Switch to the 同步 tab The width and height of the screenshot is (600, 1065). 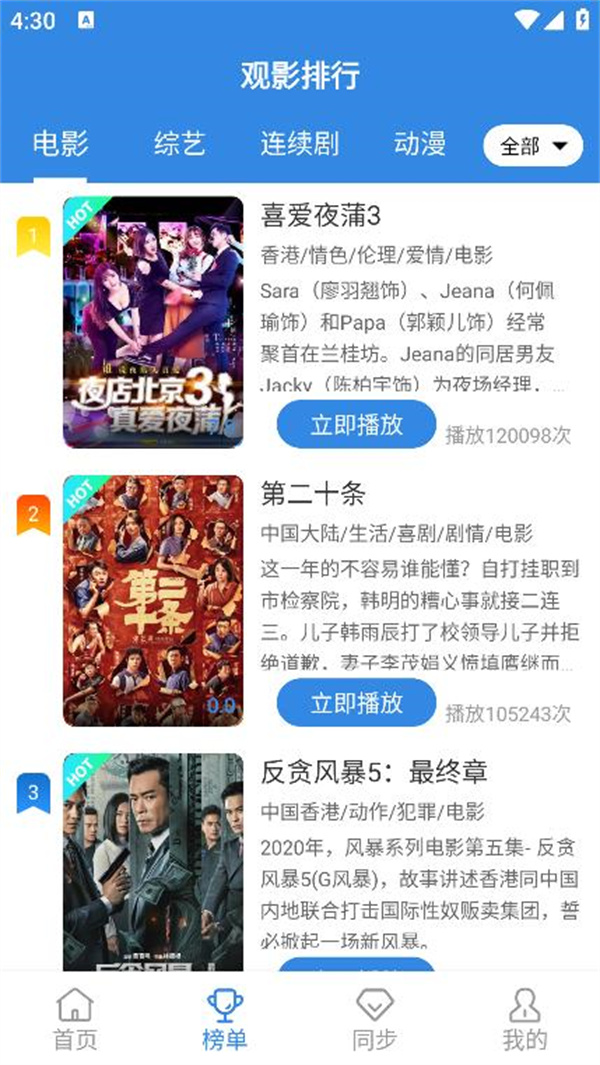click(x=374, y=1019)
